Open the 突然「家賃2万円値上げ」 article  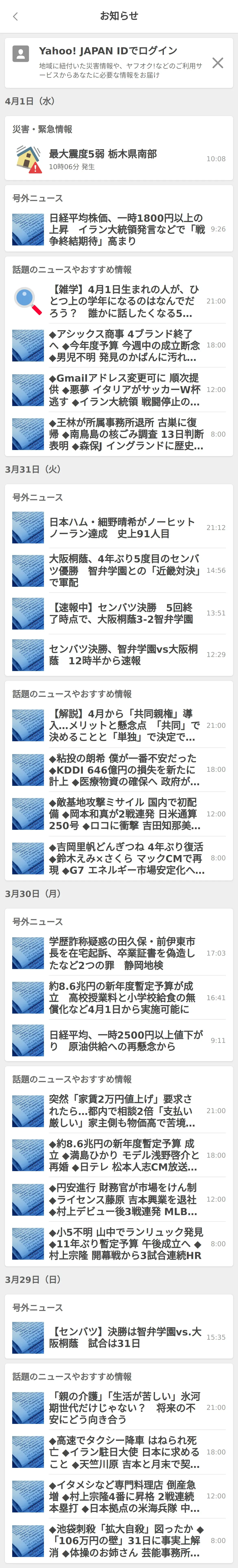[x=119, y=1111]
